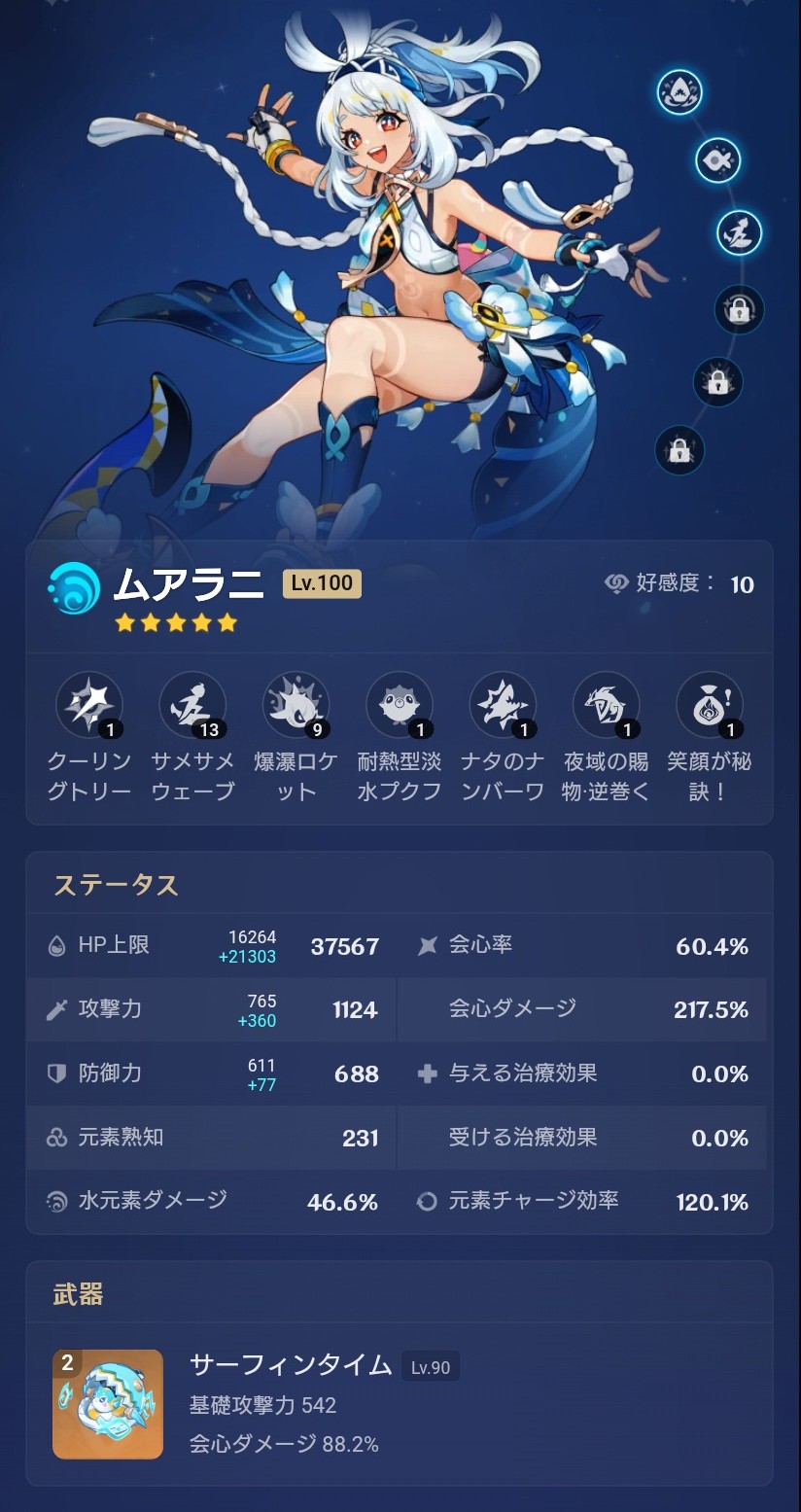Tap the fifth locked constellation icon
The height and width of the screenshot is (1512, 801).
tap(717, 380)
